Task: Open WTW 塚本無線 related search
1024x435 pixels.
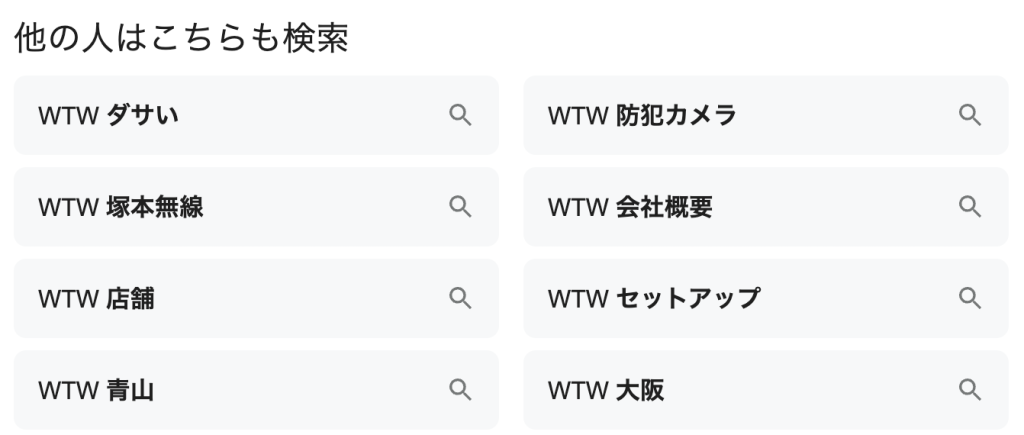Action: coord(255,207)
